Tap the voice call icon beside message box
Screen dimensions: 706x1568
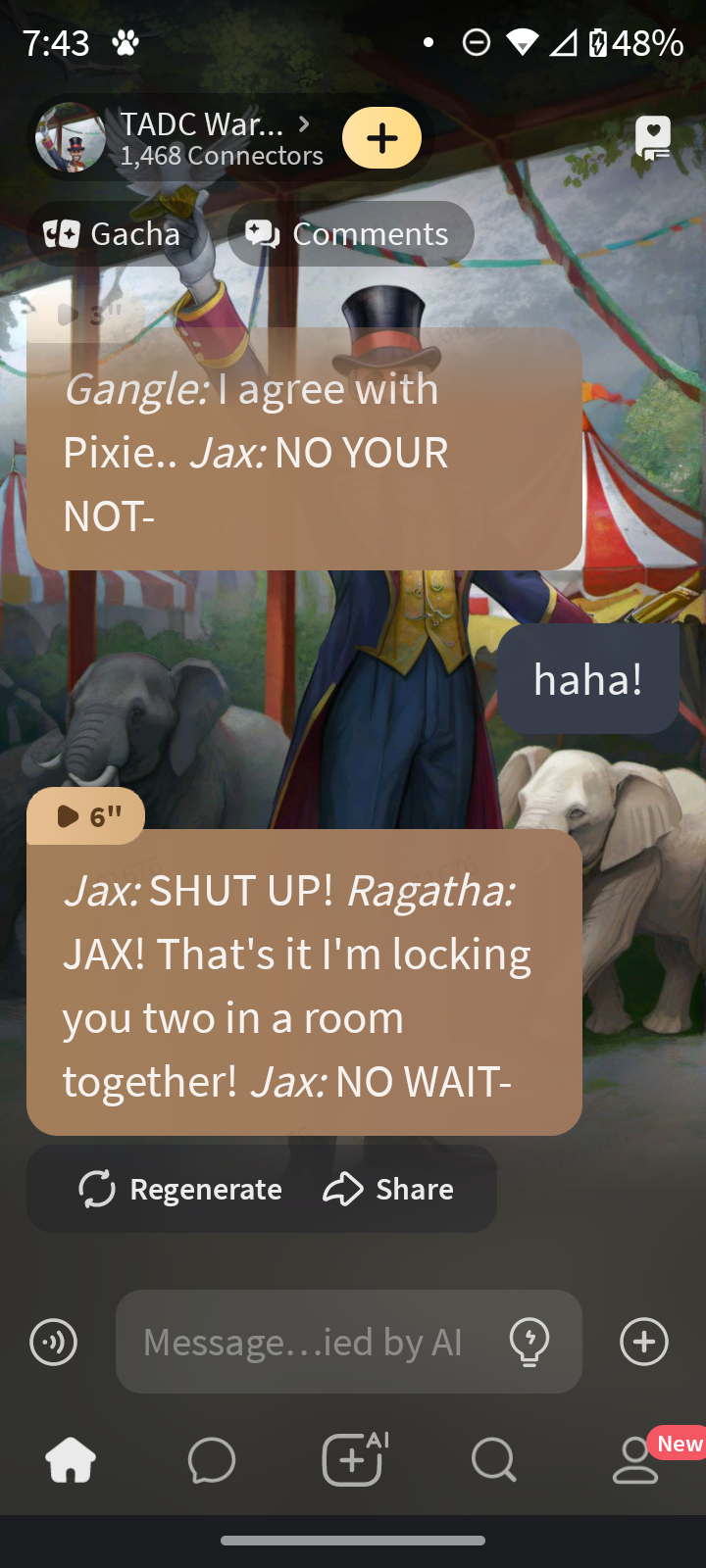pyautogui.click(x=54, y=1342)
